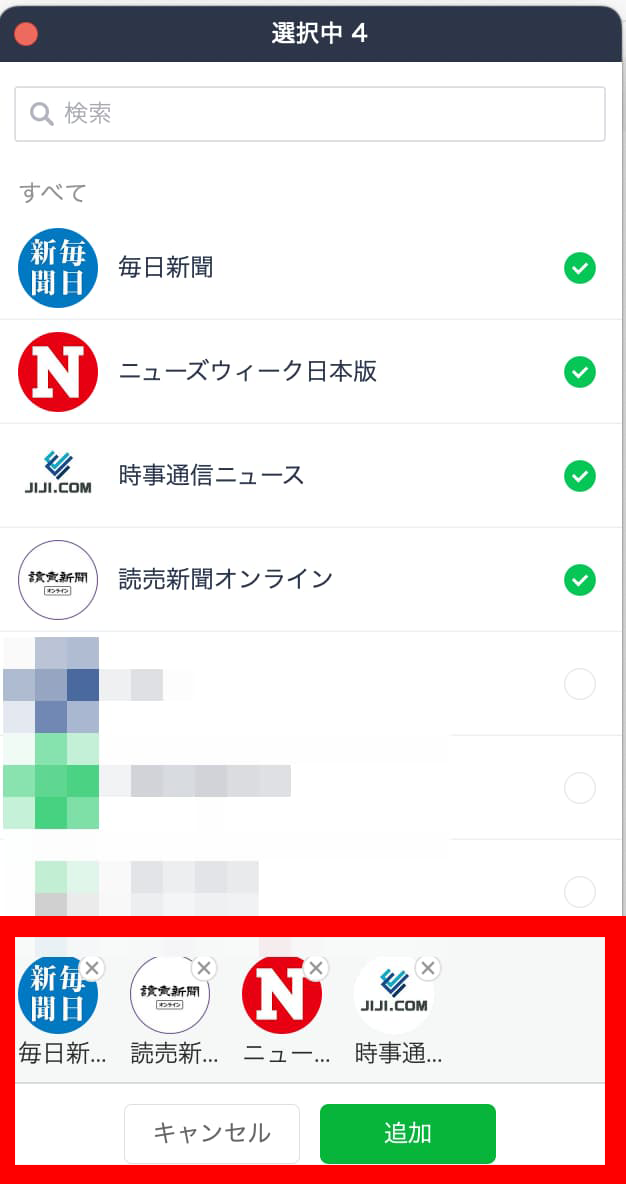Remove 読売新聞 chip from selected tray
Screen dimensions: 626x1184
pyautogui.click(x=204, y=968)
